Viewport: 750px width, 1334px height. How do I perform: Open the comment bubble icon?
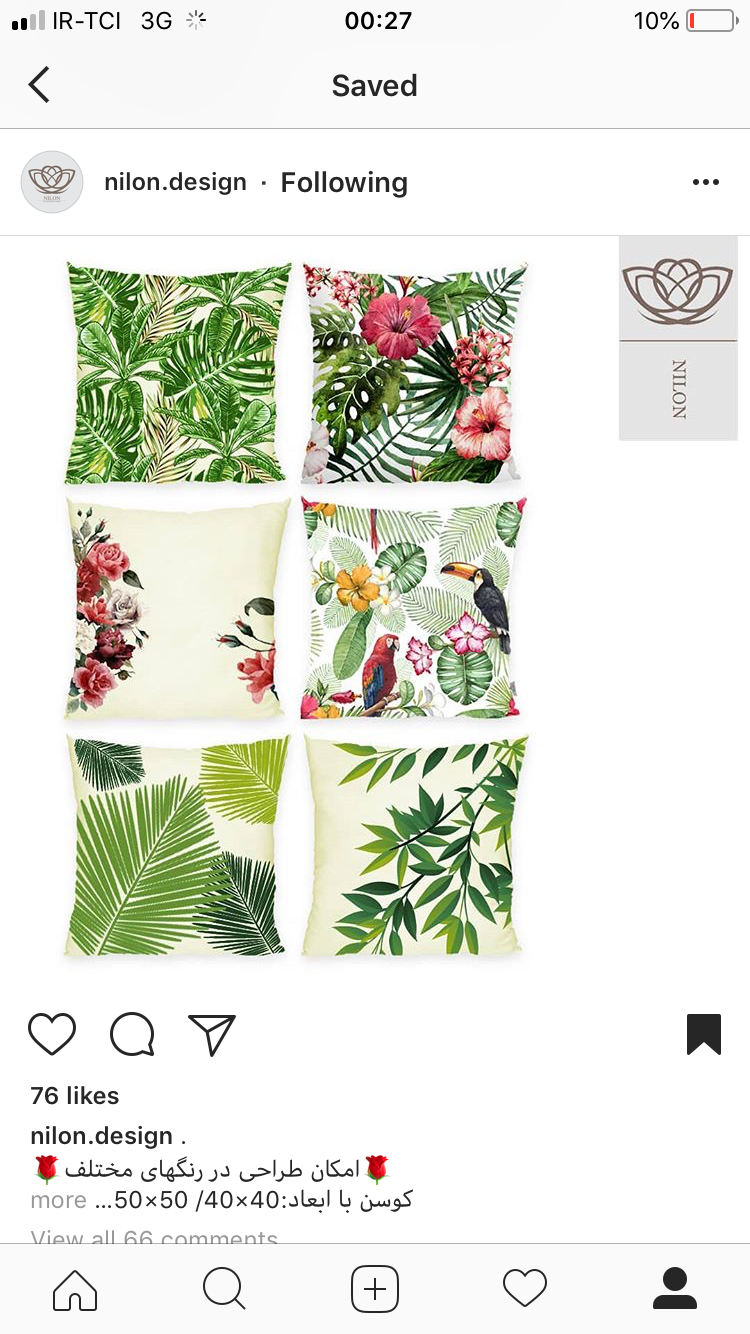132,1035
